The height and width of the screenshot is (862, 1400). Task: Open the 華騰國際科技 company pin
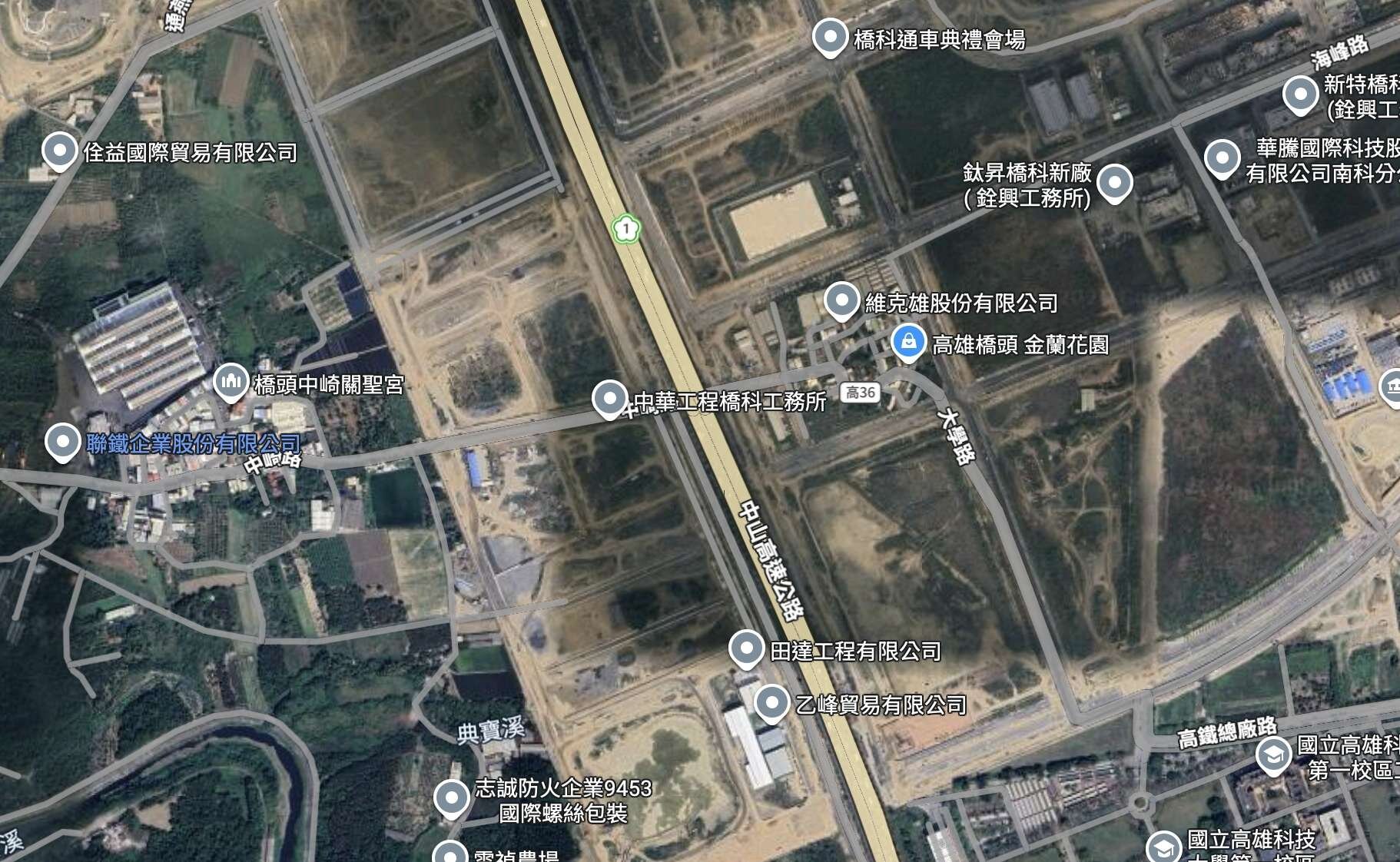click(1222, 158)
